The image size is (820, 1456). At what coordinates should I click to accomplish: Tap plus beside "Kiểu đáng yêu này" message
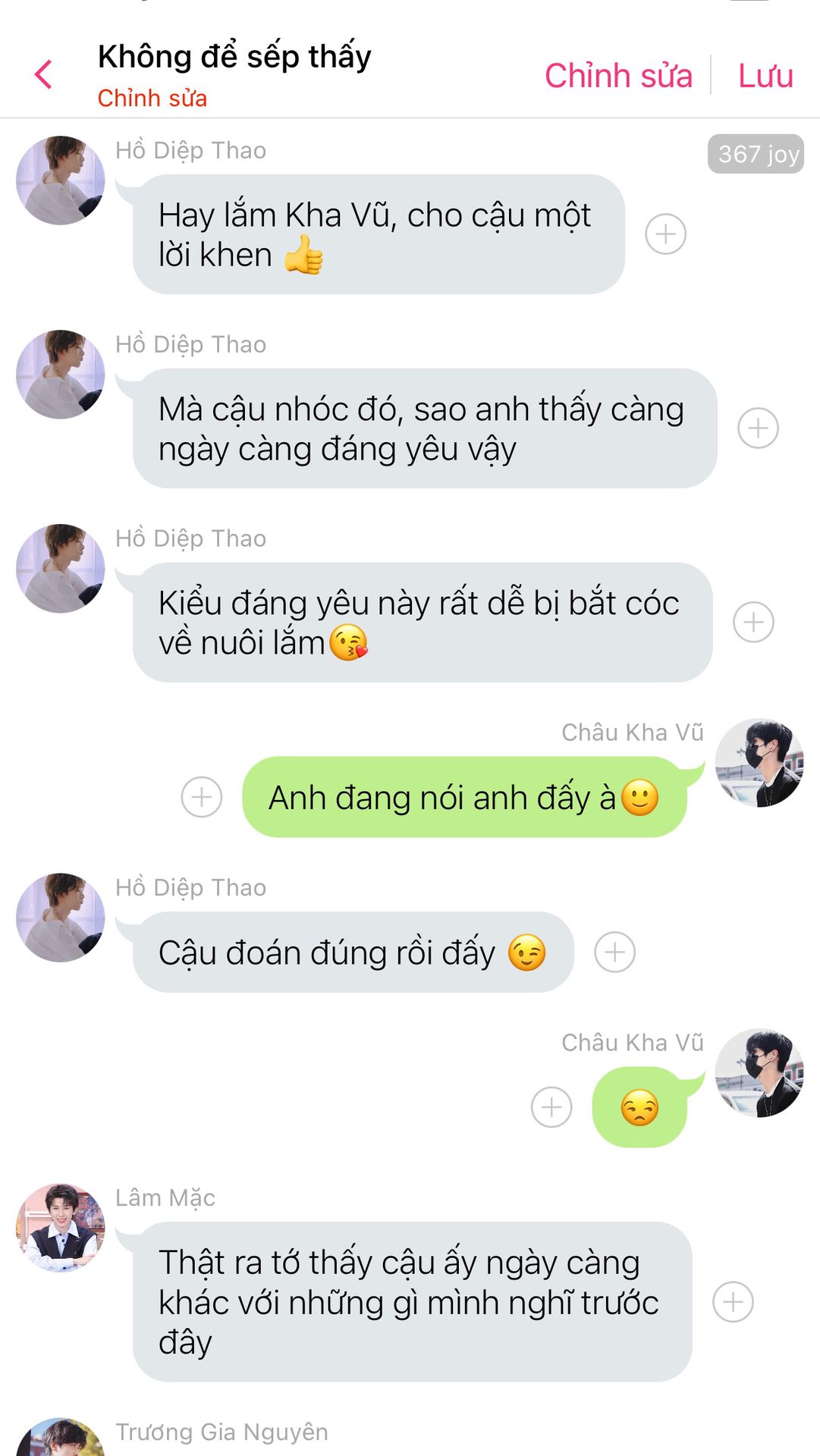click(753, 623)
